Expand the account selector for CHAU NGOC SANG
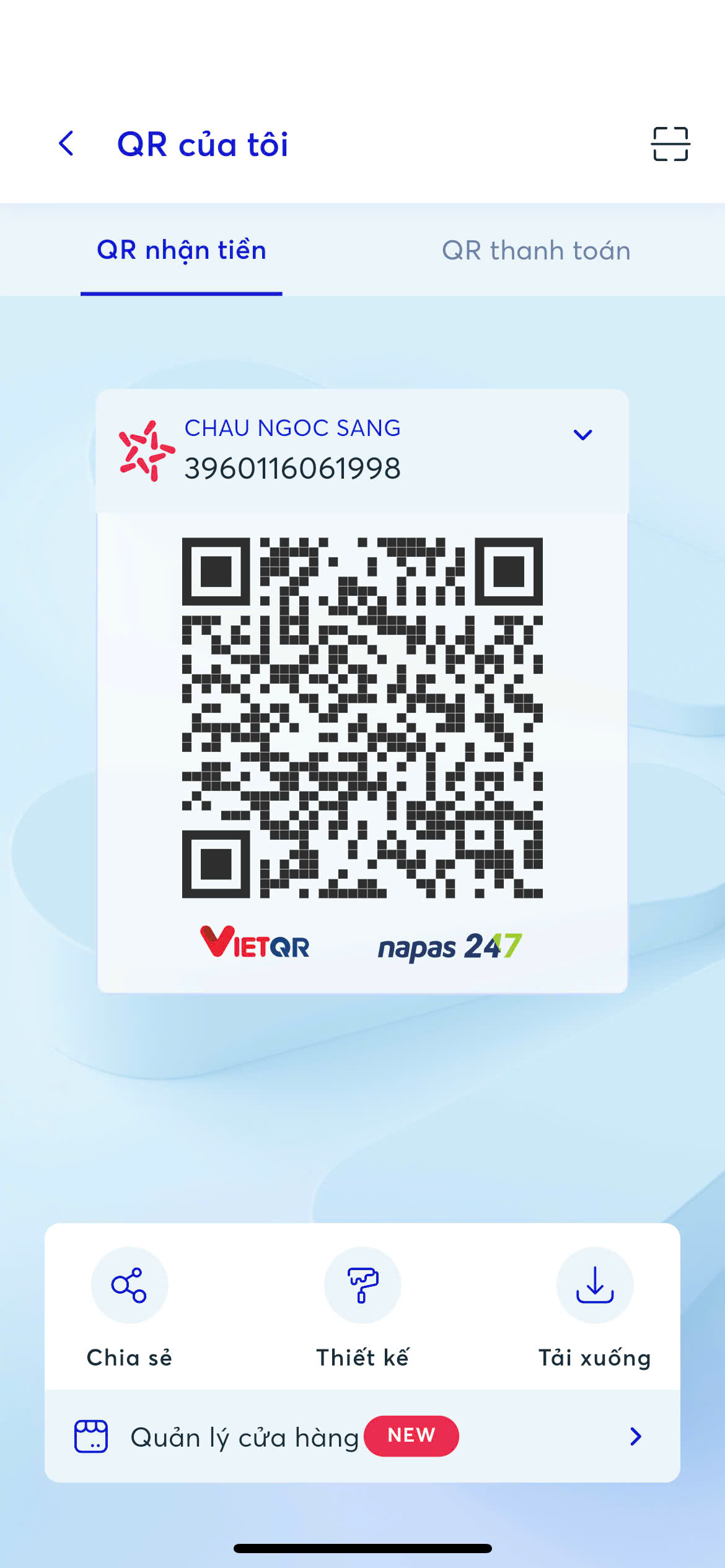The height and width of the screenshot is (1568, 725). 582,435
